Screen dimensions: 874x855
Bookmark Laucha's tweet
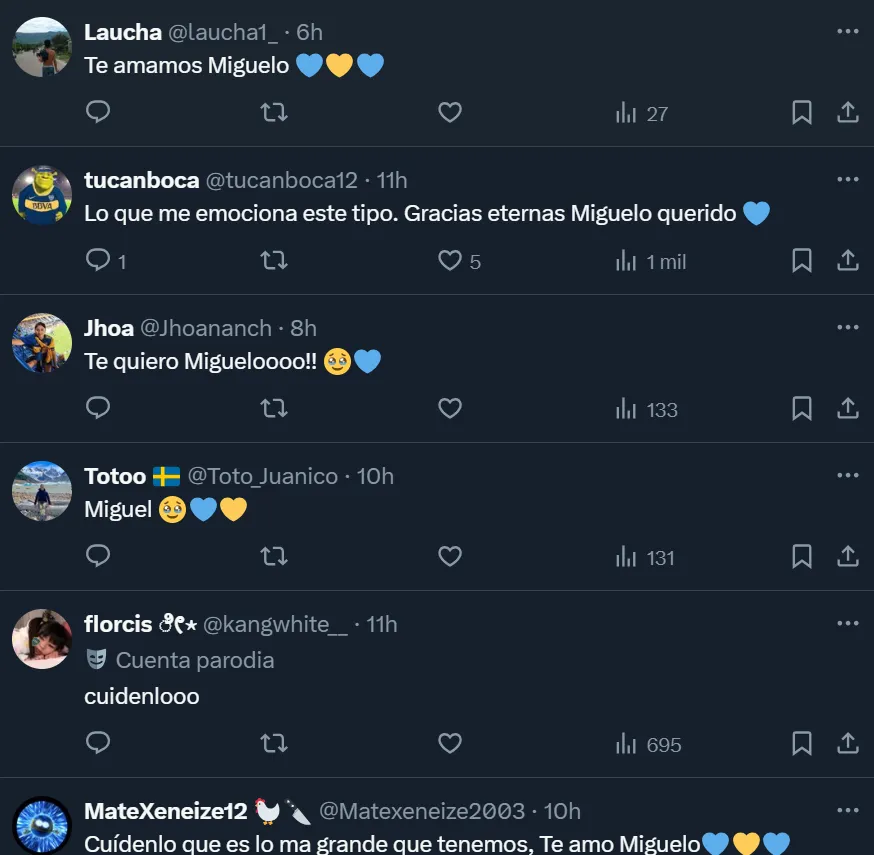click(802, 113)
